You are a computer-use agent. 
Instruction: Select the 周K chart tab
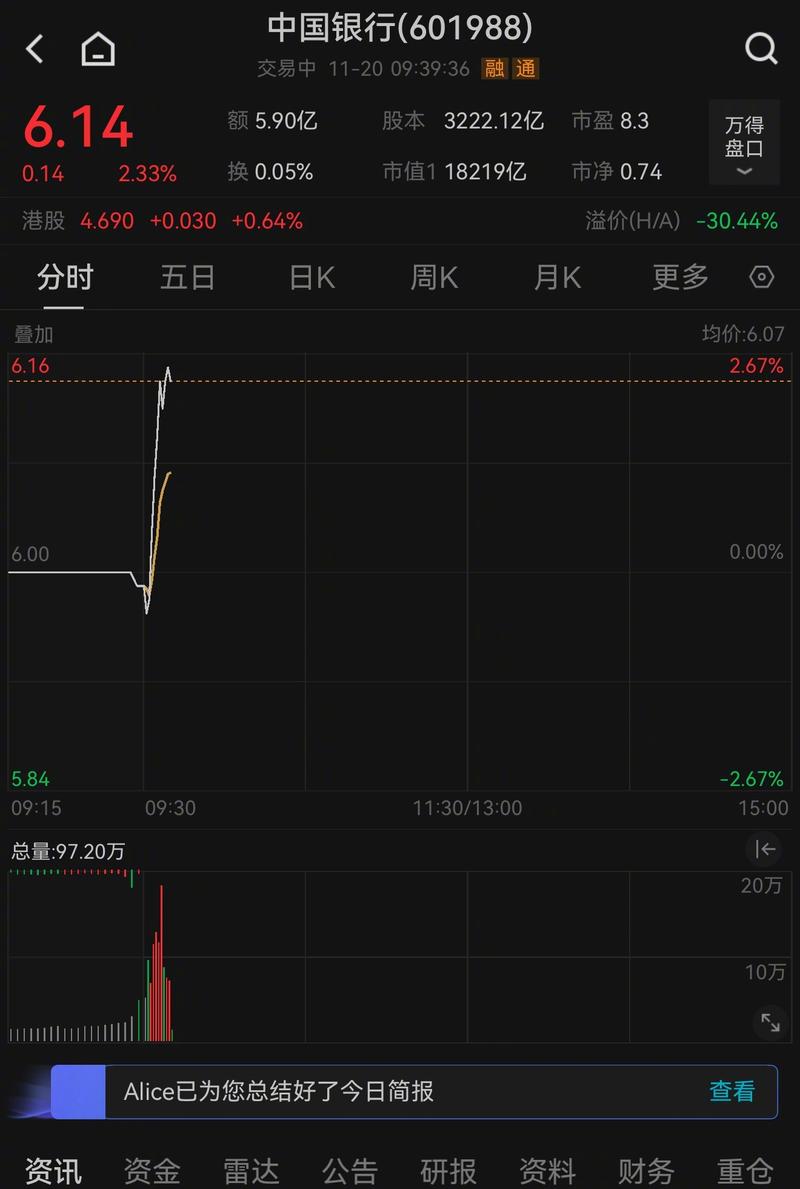(x=434, y=277)
